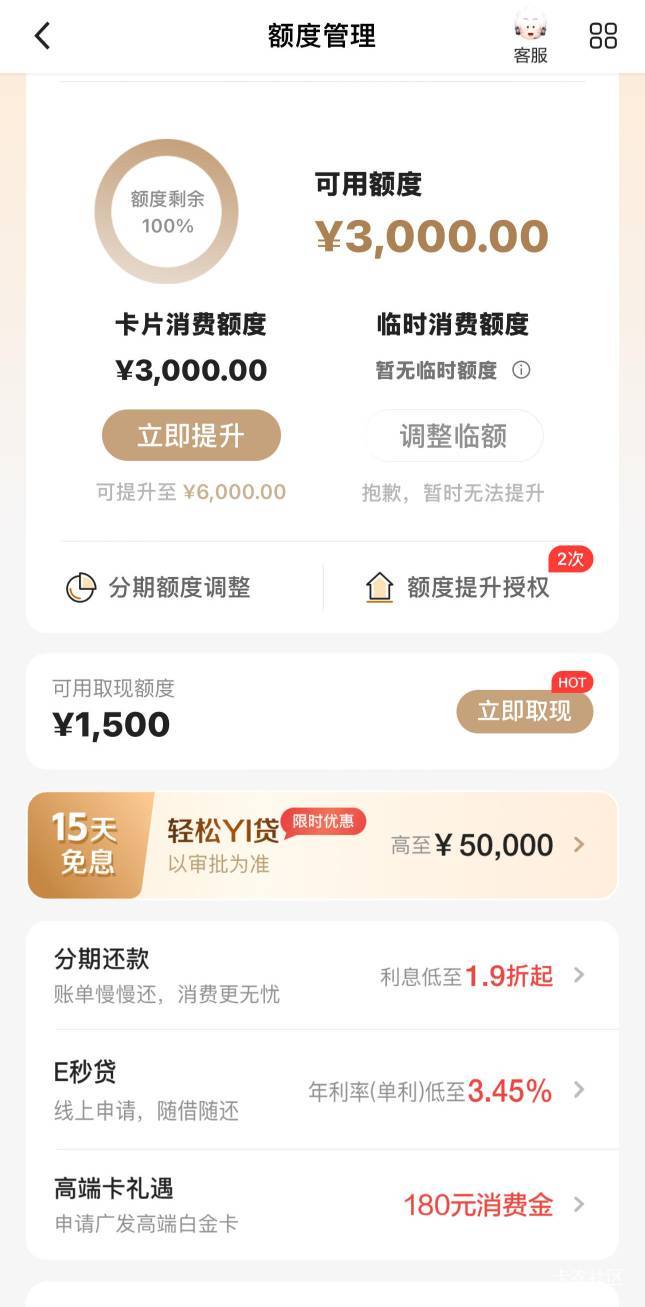The height and width of the screenshot is (1307, 645).
Task: Open E秒贷 row
Action: (322, 1090)
